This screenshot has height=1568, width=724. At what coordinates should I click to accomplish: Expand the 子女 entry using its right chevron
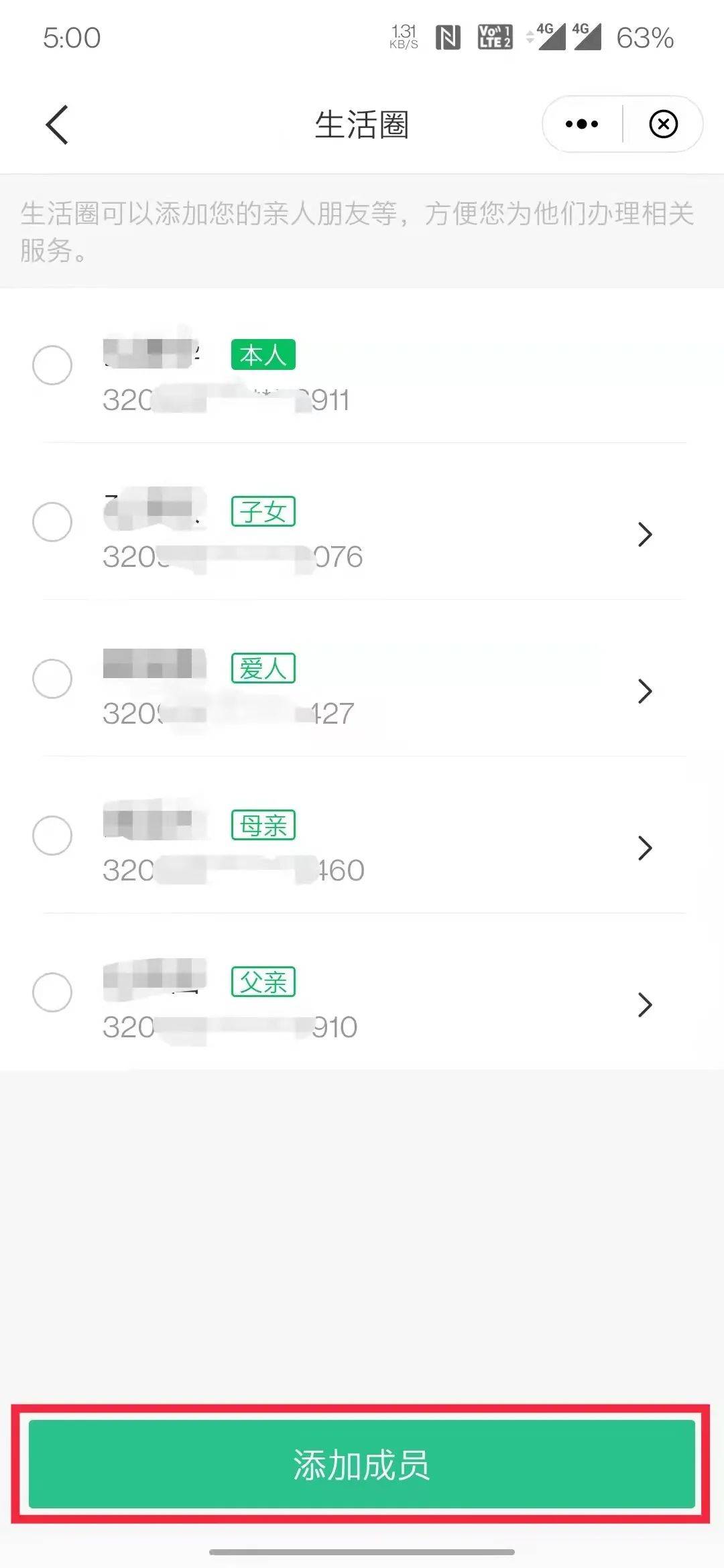click(x=645, y=534)
